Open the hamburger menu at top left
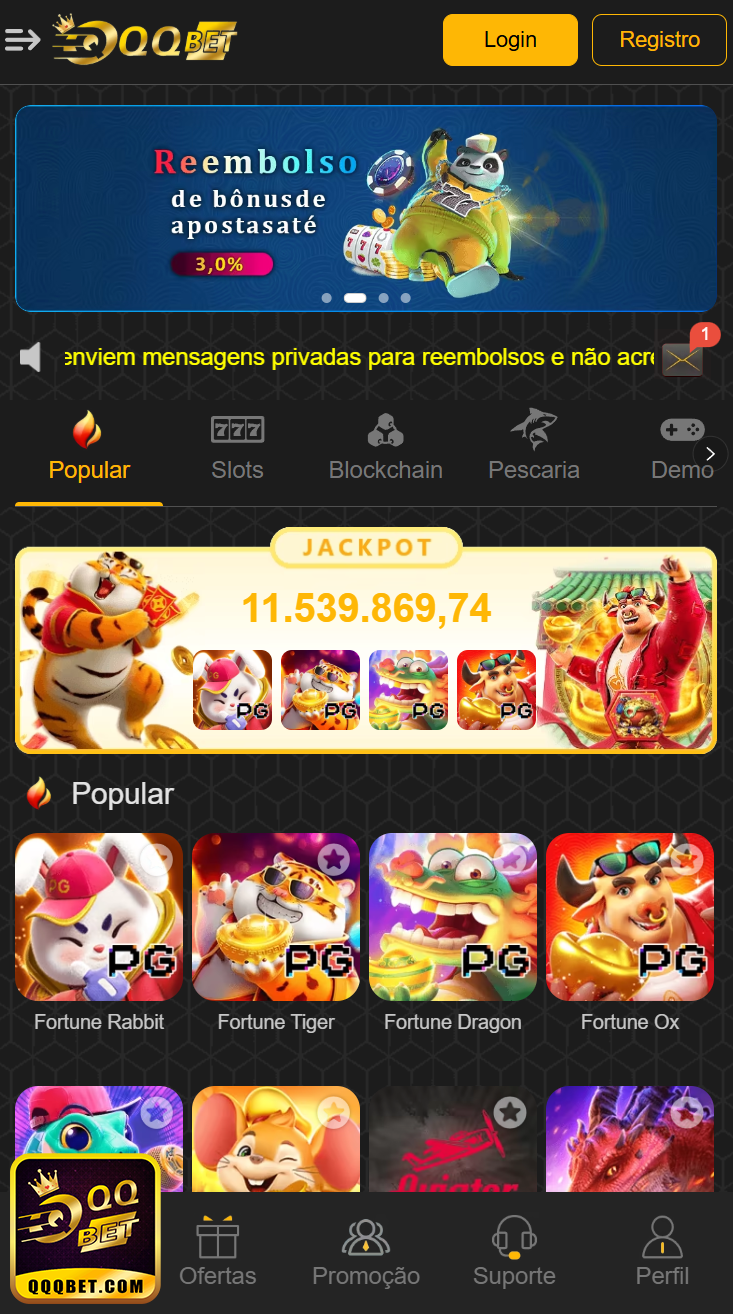This screenshot has width=733, height=1314. pyautogui.click(x=23, y=40)
